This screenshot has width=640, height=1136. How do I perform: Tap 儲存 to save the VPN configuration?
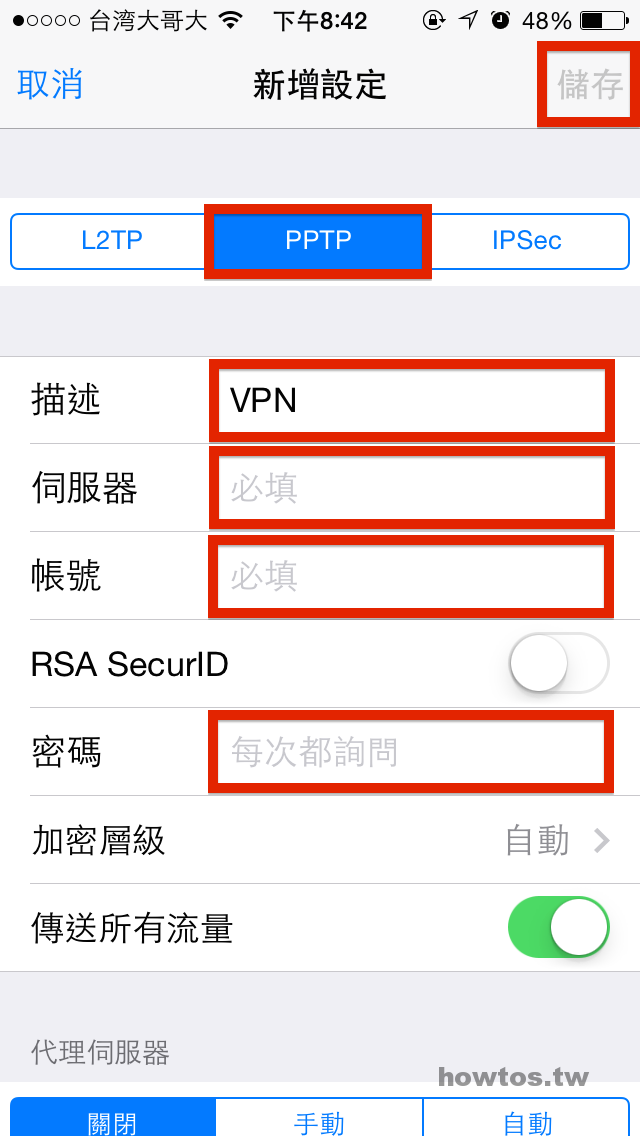click(590, 85)
